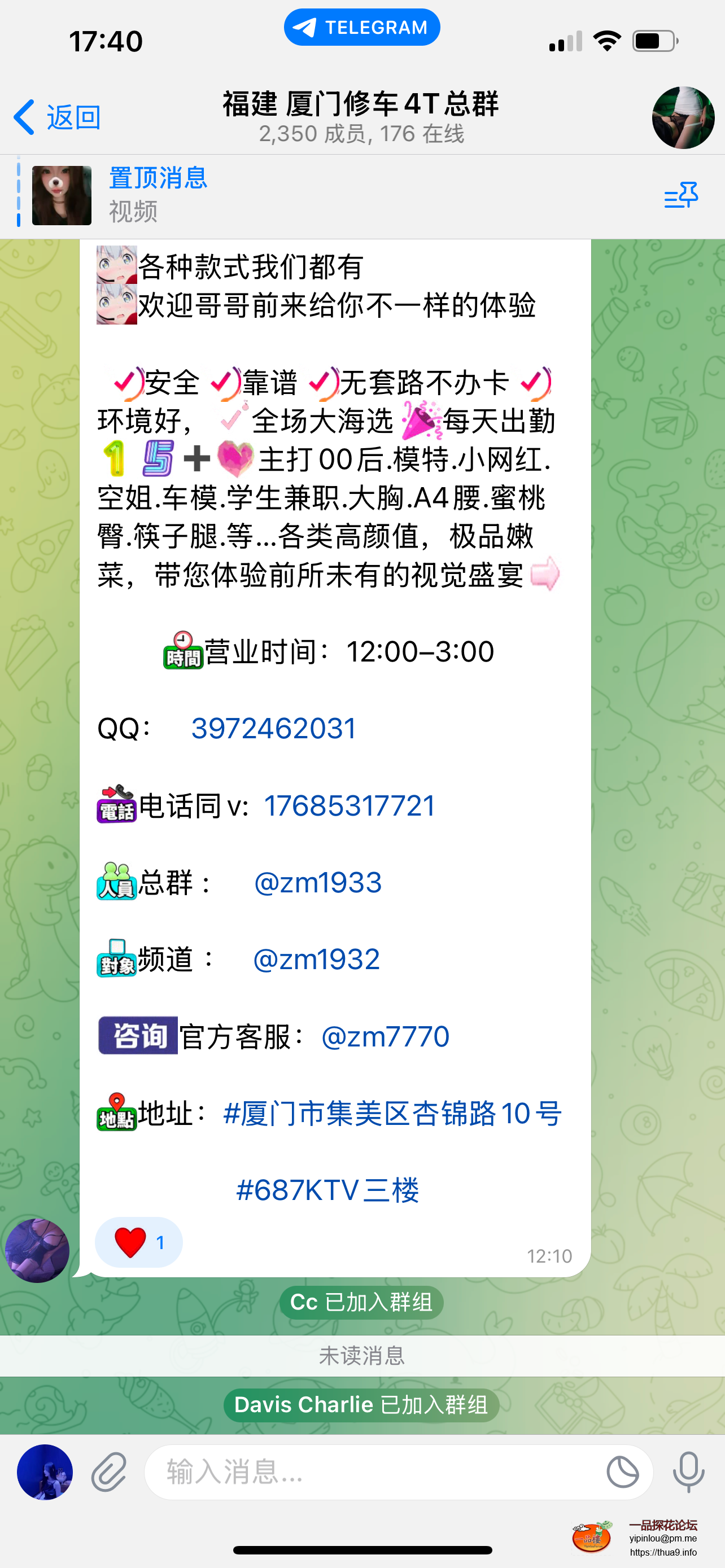Go back using the 返回 button
The height and width of the screenshot is (1568, 725).
tap(58, 117)
